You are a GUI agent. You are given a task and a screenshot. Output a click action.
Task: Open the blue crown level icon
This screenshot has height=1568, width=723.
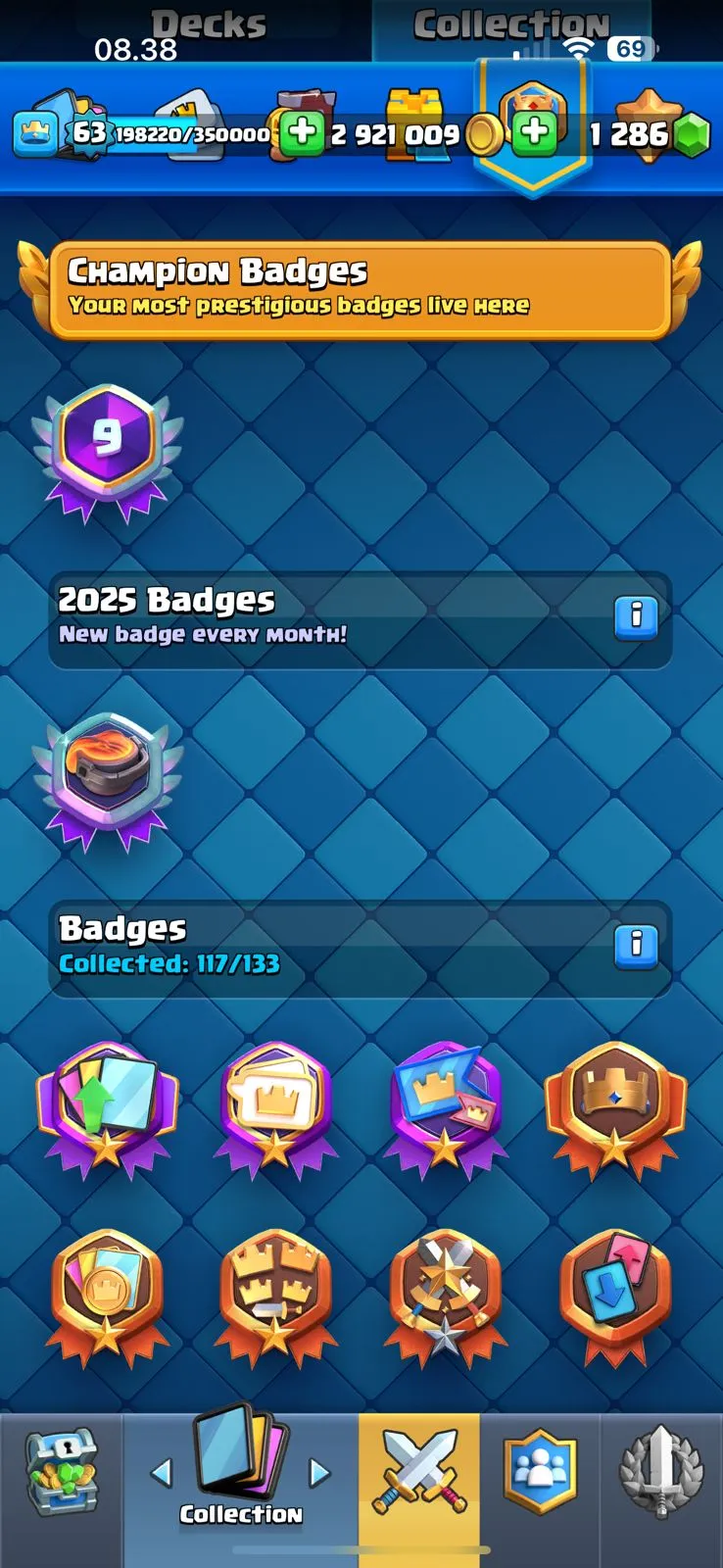pyautogui.click(x=35, y=134)
